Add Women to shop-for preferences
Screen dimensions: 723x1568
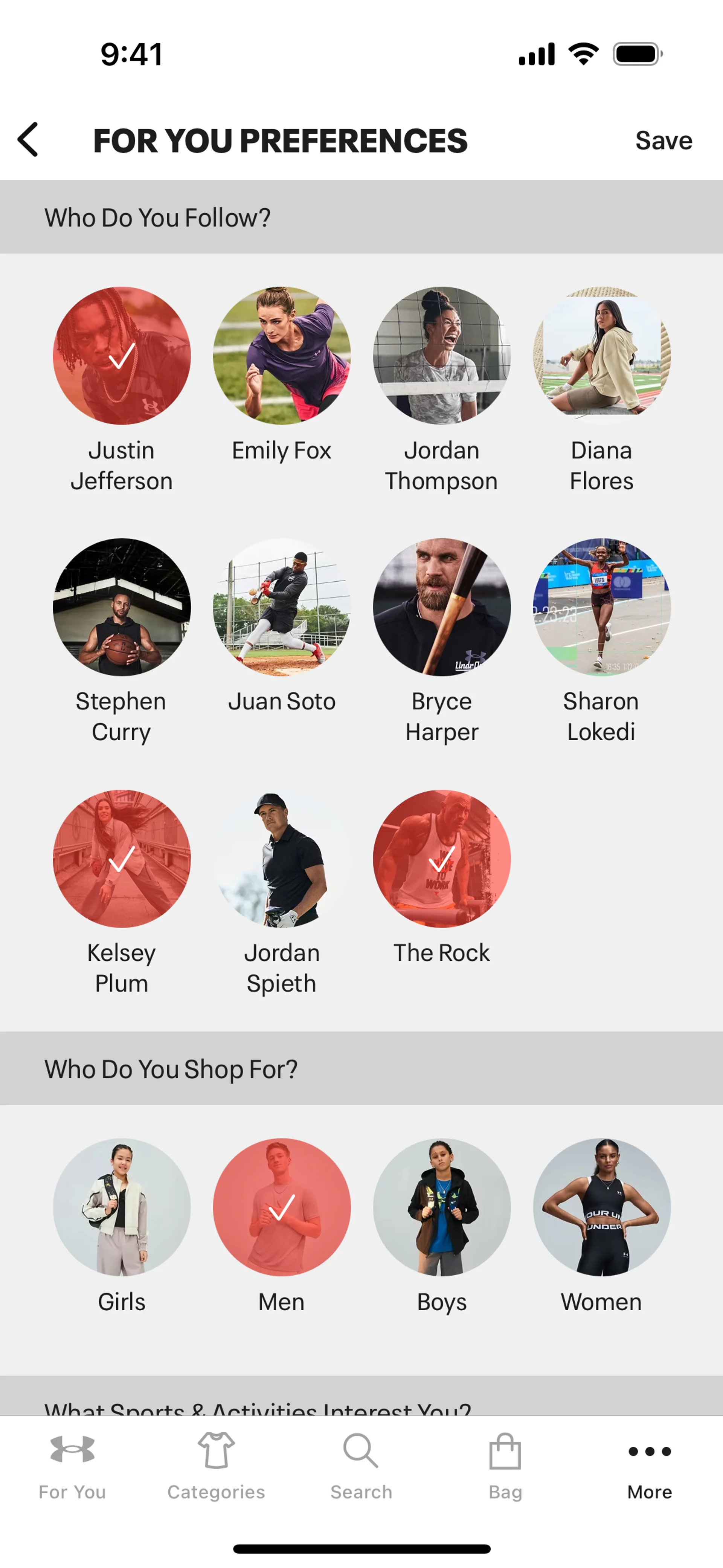(601, 1207)
